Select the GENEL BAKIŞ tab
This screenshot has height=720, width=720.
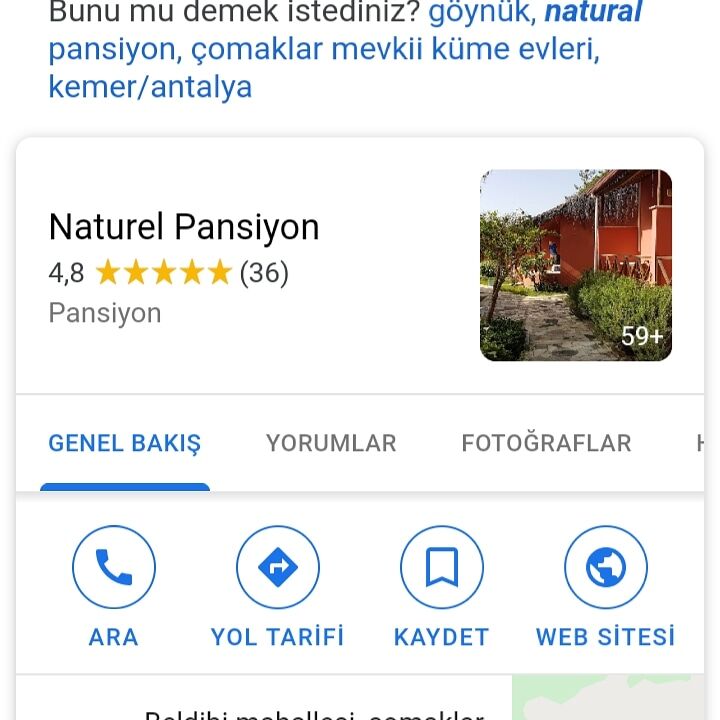[x=125, y=443]
